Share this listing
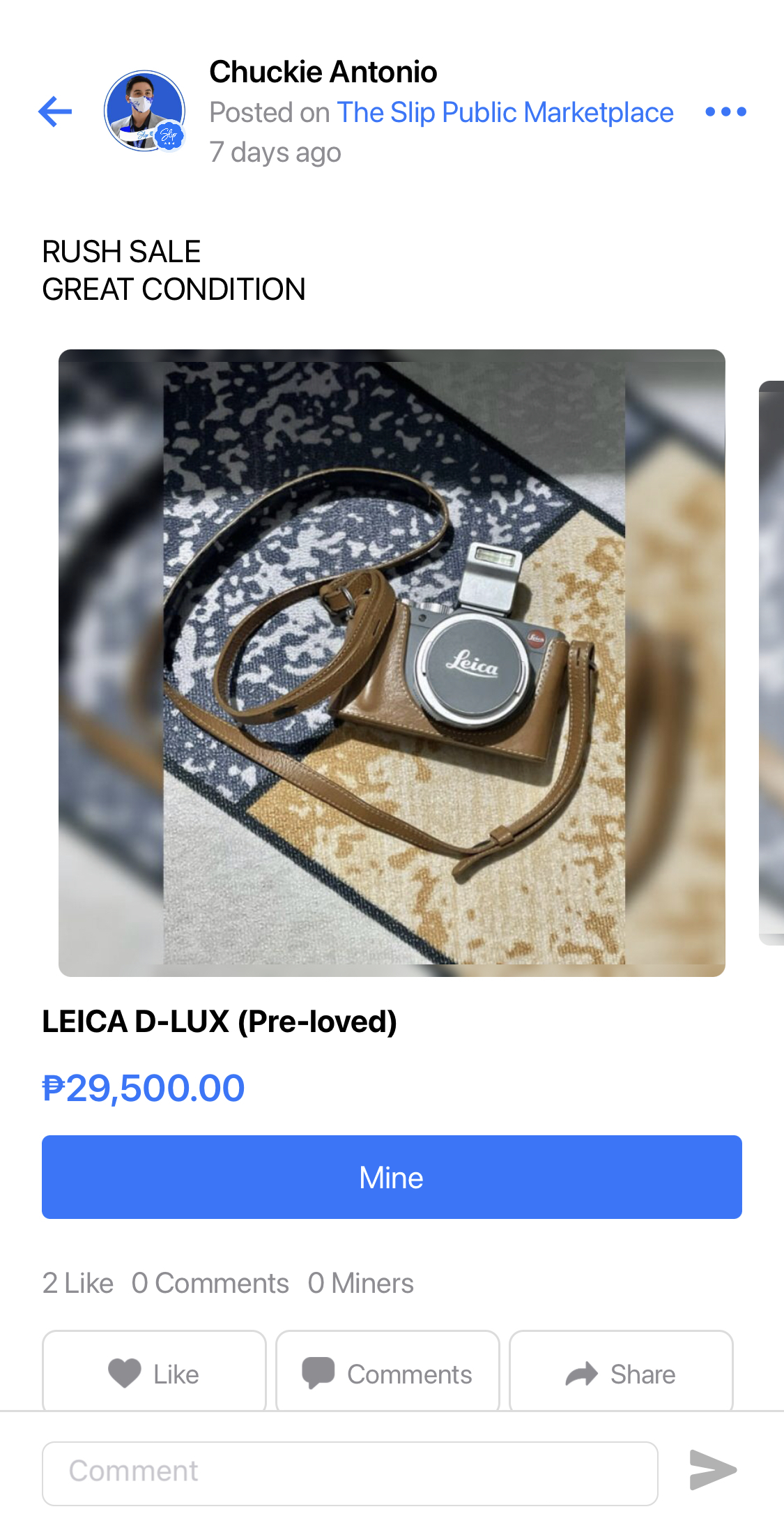Image resolution: width=784 pixels, height=1516 pixels. pyautogui.click(x=621, y=1372)
